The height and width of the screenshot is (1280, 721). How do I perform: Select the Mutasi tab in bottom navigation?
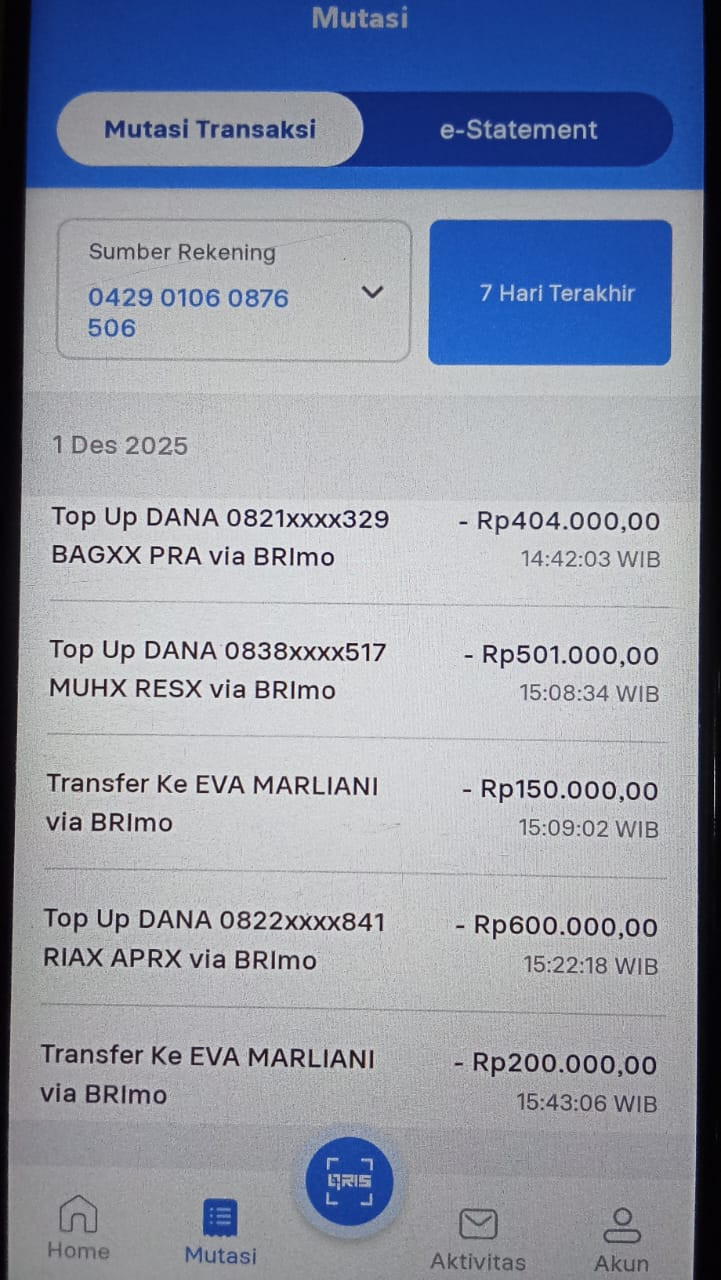point(220,1232)
